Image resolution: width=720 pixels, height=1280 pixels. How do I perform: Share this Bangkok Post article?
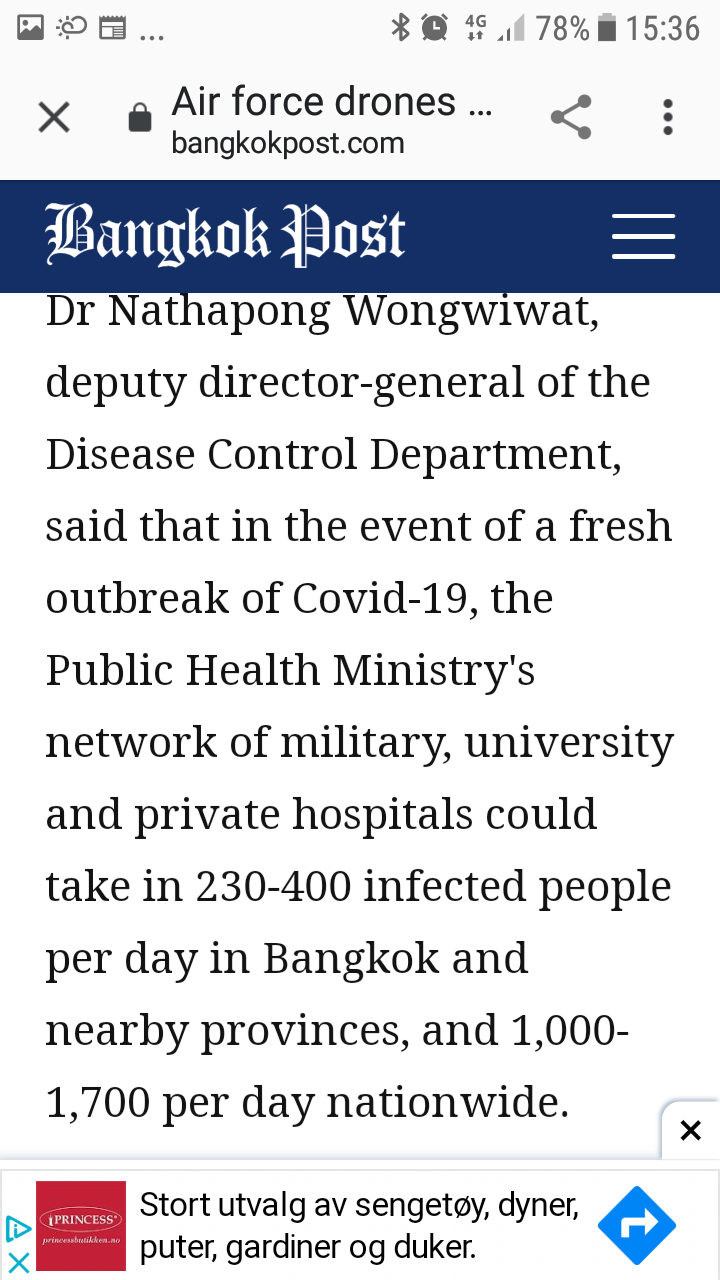(571, 118)
